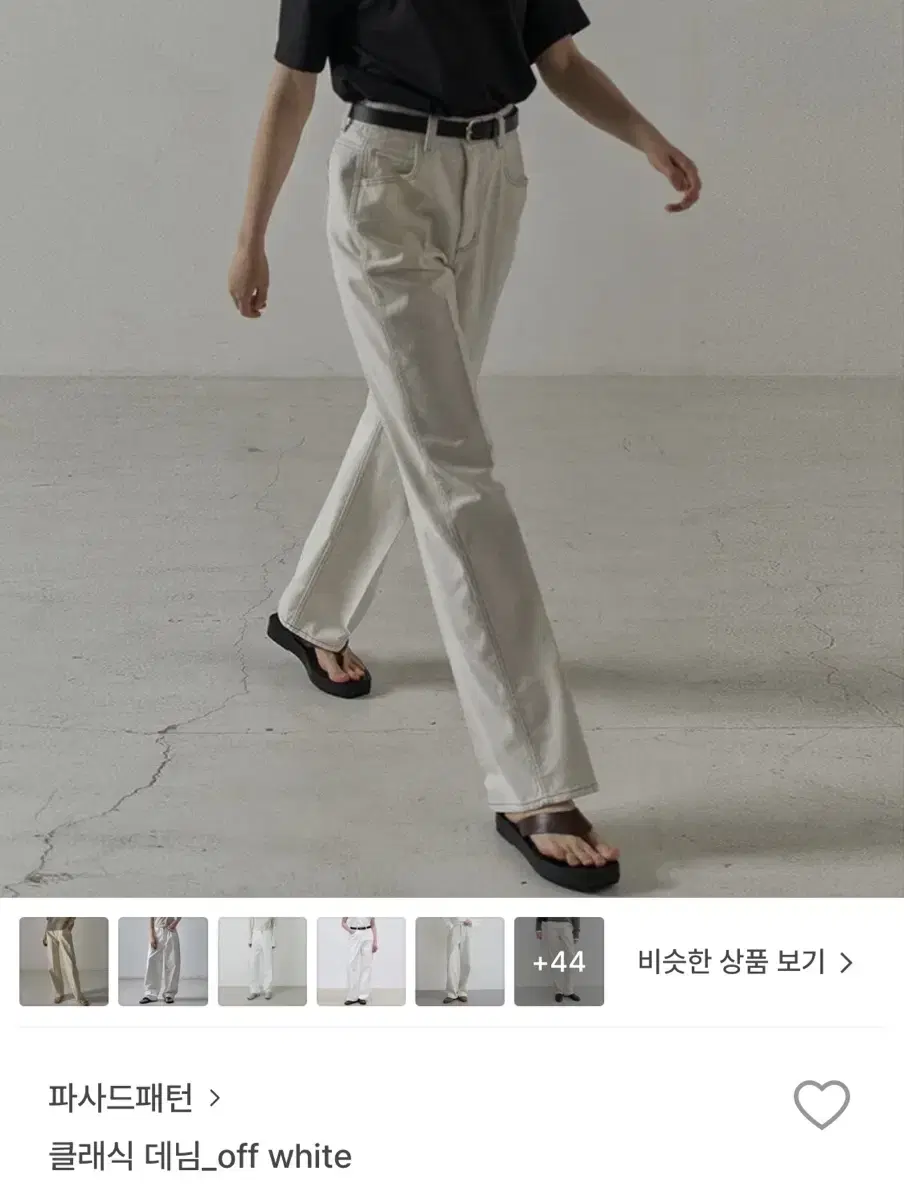Click the first product thumbnail in the strip
Image resolution: width=904 pixels, height=1200 pixels.
pyautogui.click(x=62, y=958)
